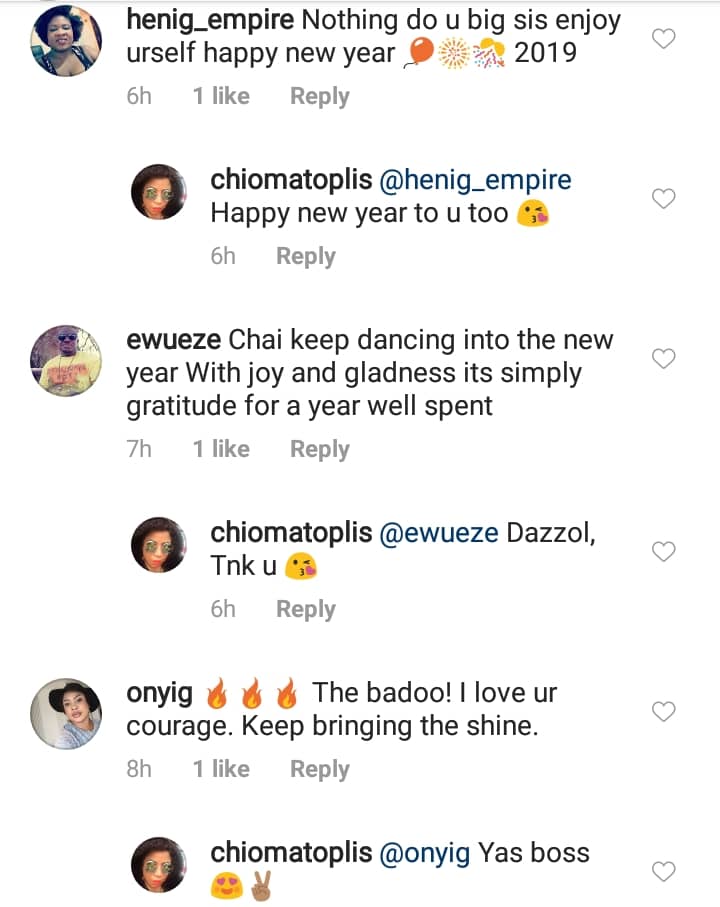View who liked ewueze's comment
Viewport: 720px width, 907px height.
221,450
